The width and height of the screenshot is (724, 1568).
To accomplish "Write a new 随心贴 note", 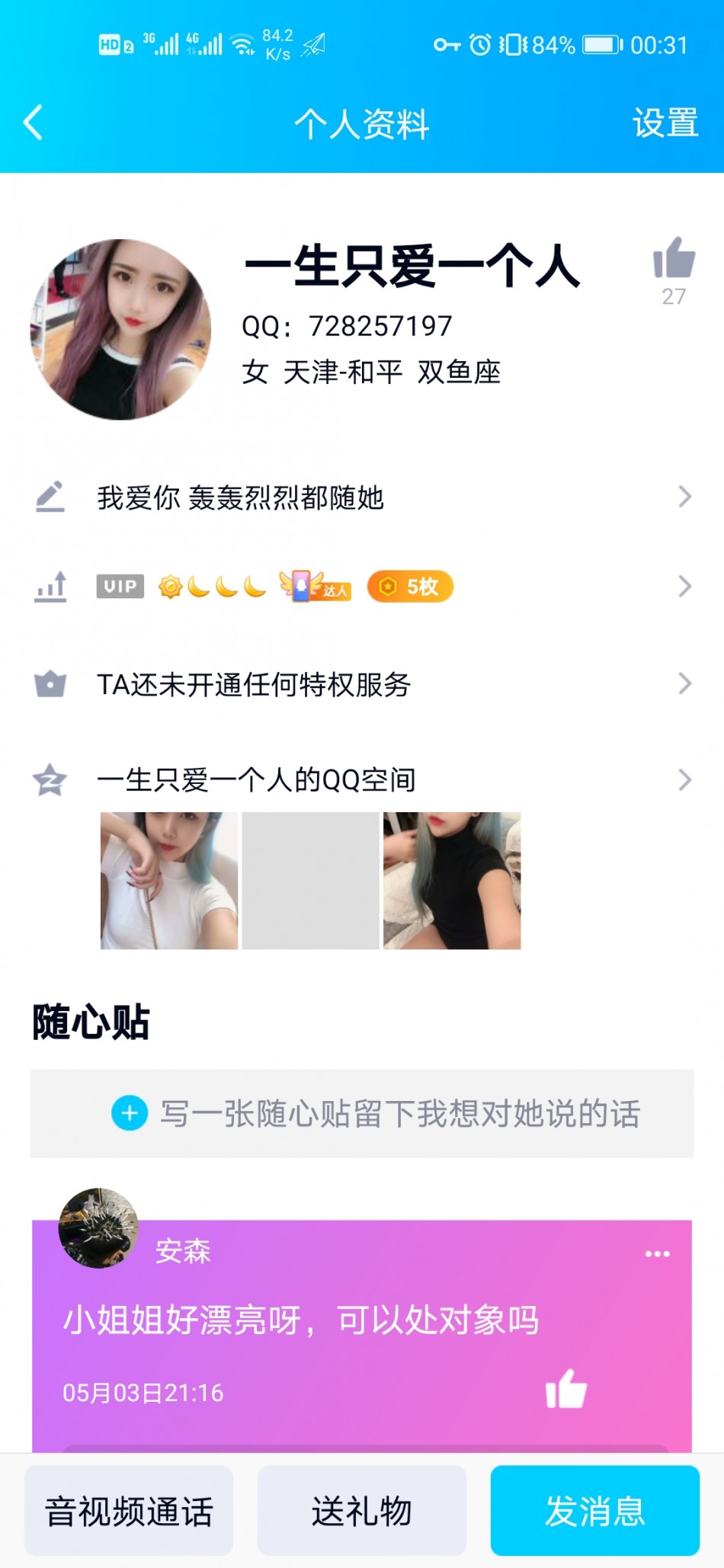I will click(362, 1114).
